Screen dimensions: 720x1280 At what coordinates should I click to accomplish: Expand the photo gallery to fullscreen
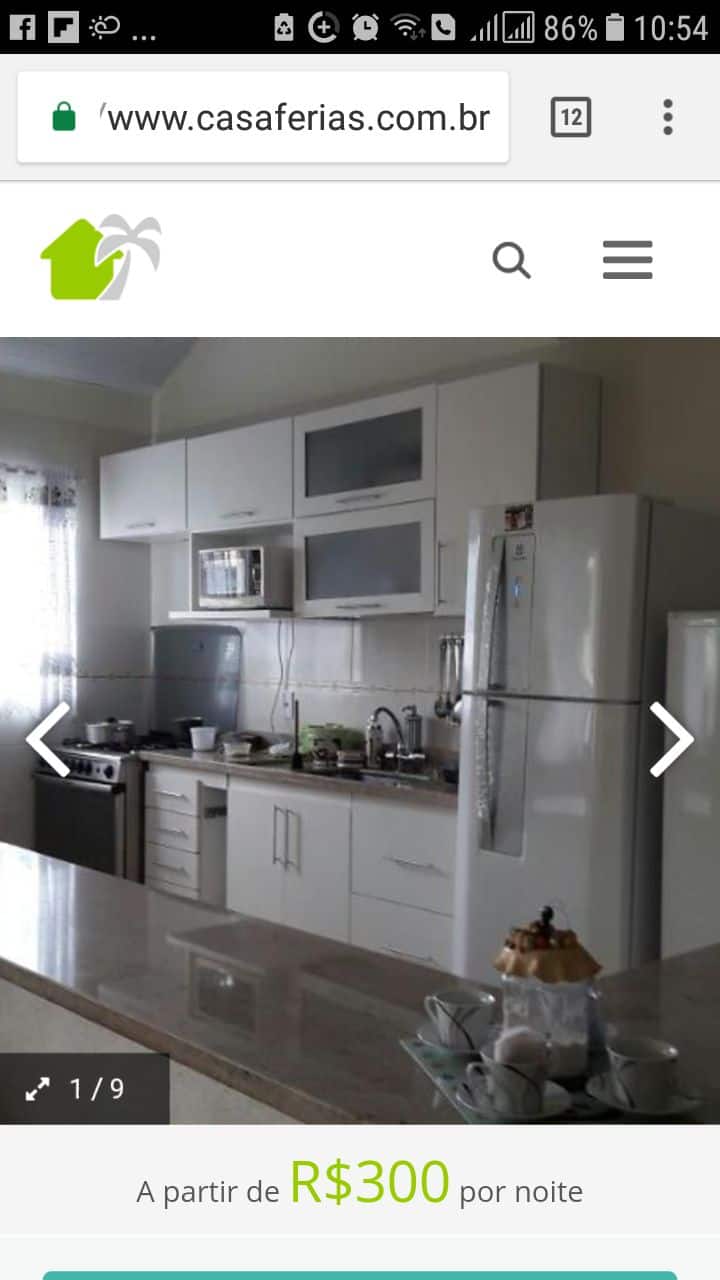coord(39,1089)
